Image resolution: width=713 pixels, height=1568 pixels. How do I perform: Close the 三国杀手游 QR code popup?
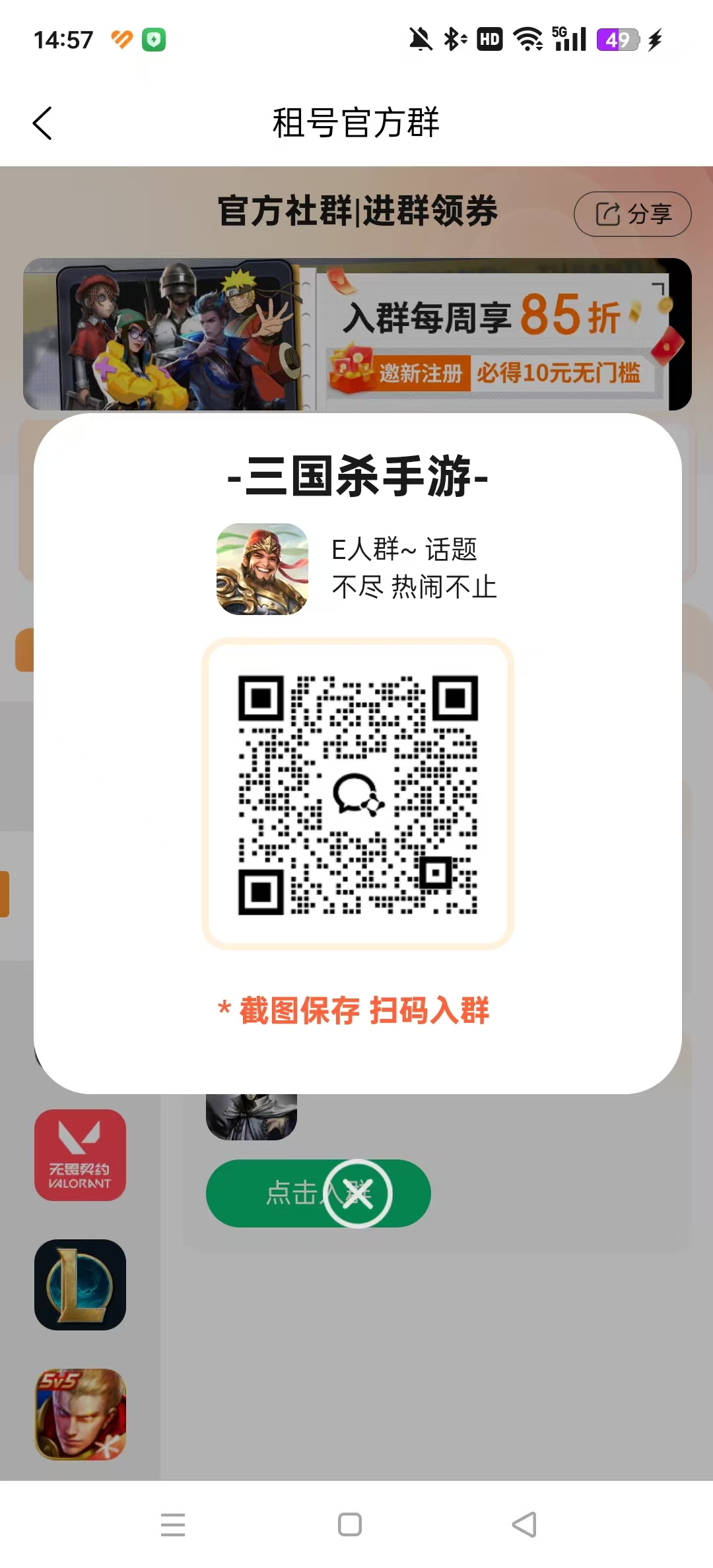(x=358, y=1193)
